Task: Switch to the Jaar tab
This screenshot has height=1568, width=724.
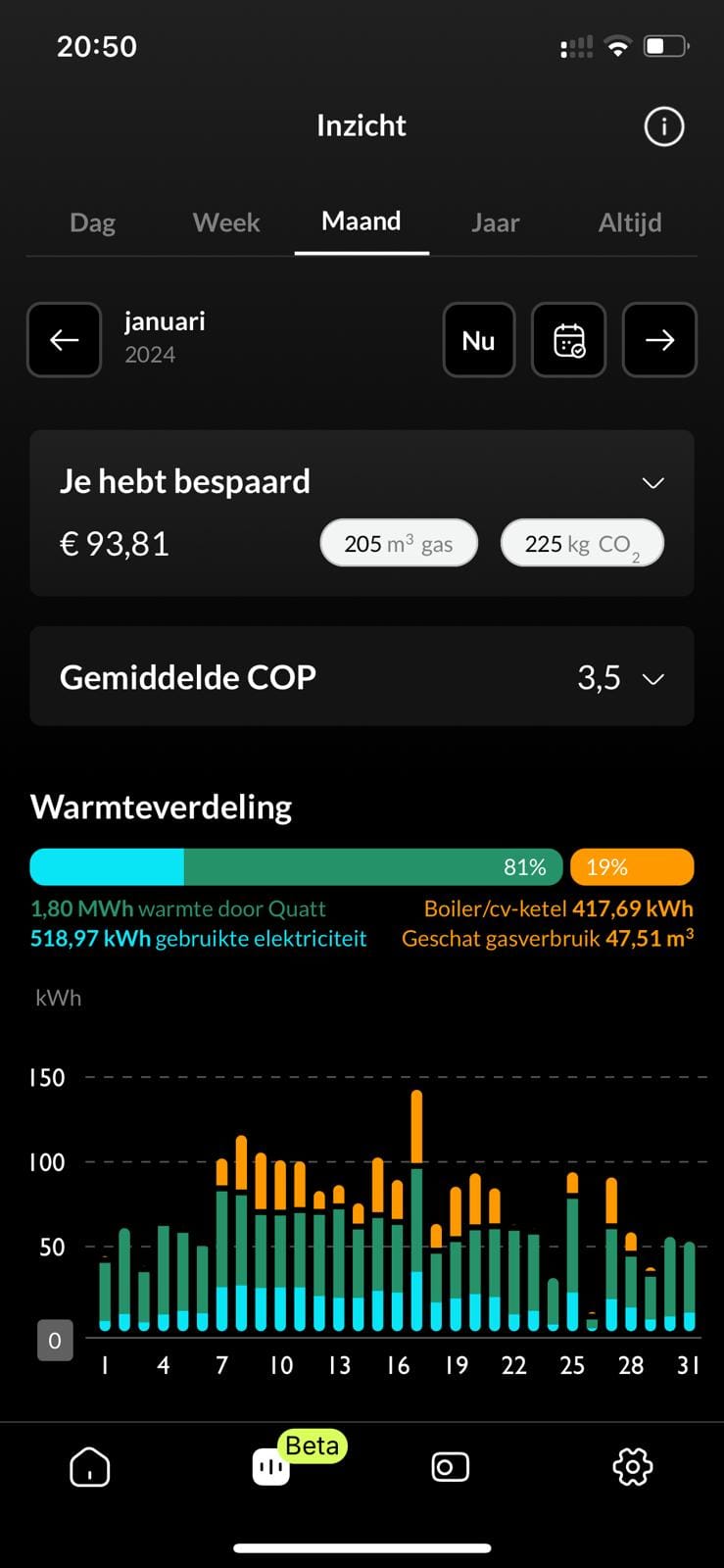Action: tap(495, 222)
